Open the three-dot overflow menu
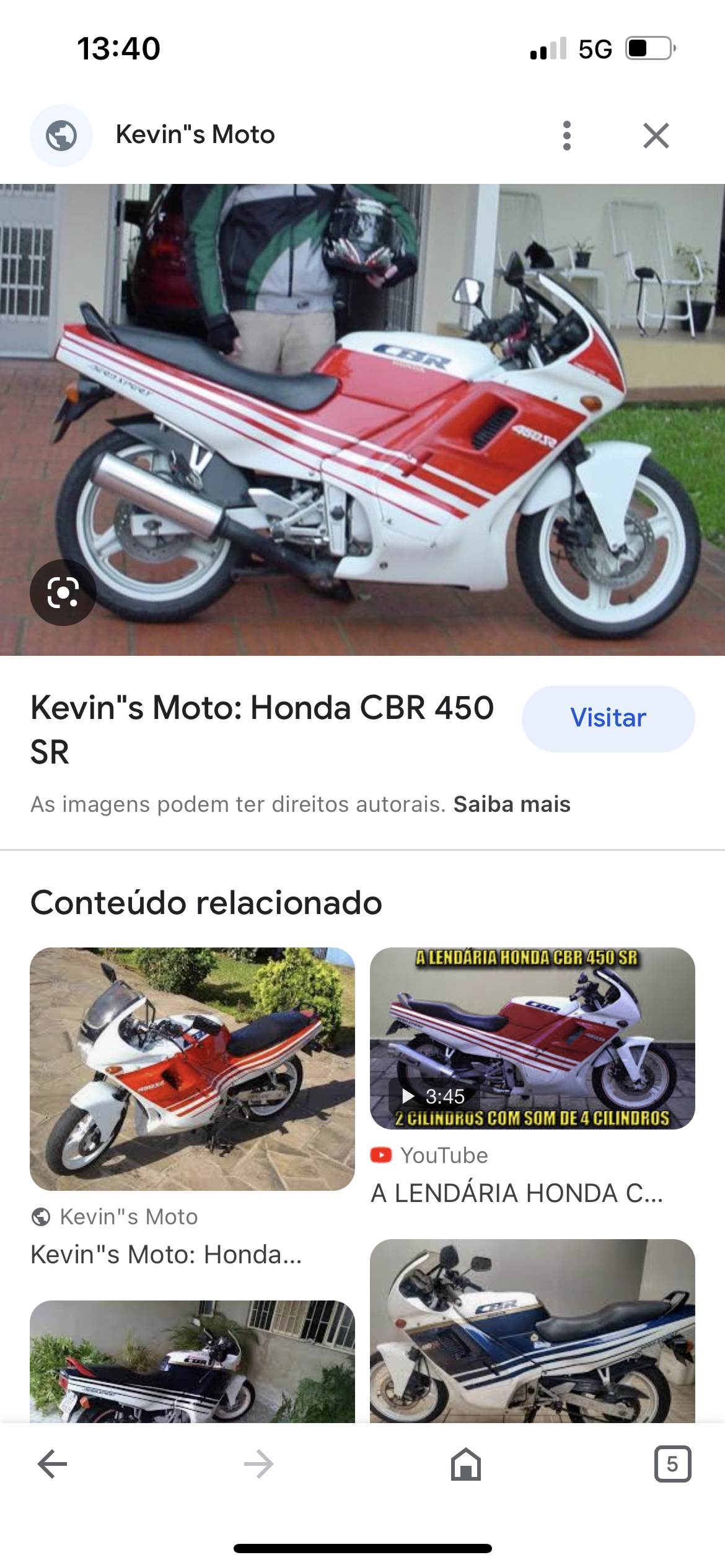 (566, 136)
